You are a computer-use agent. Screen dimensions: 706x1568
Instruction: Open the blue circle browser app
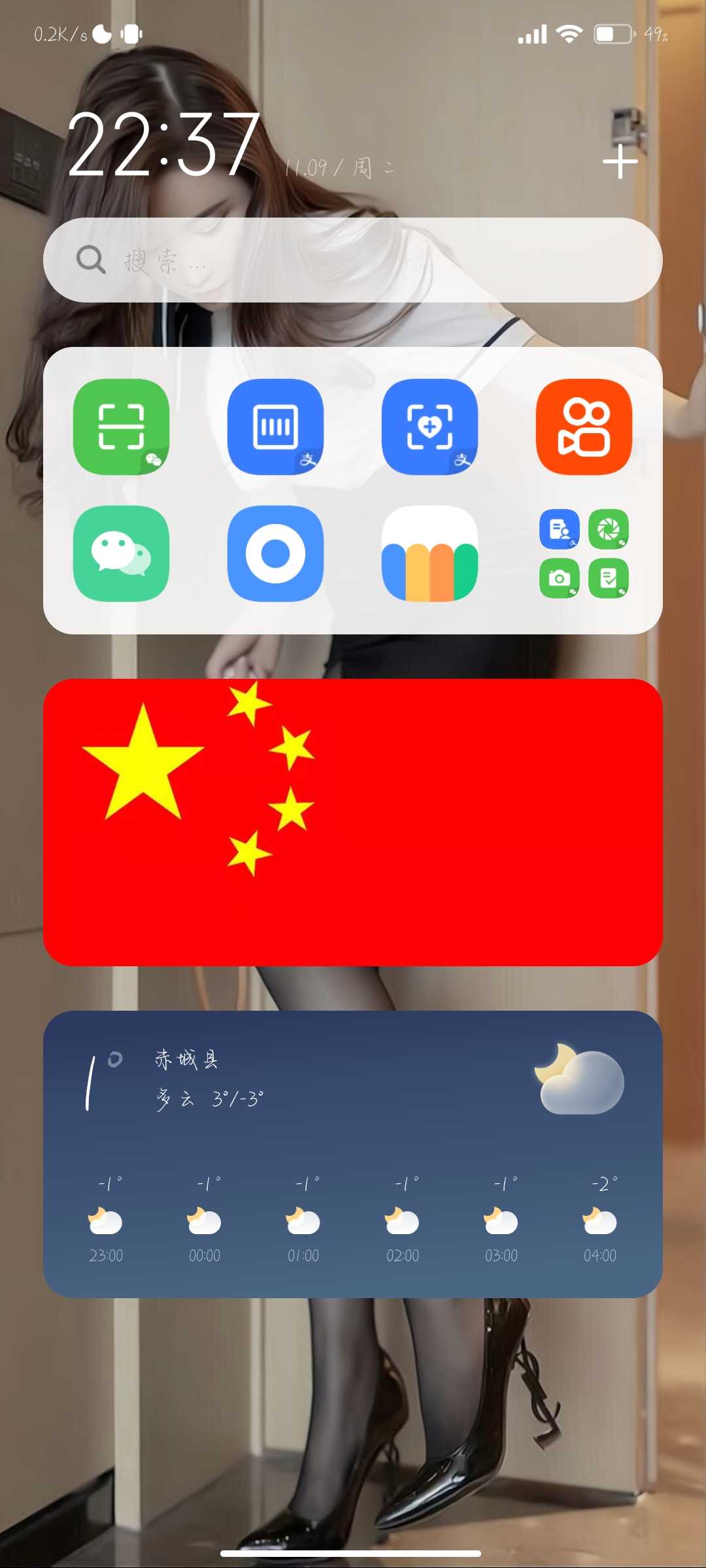(275, 553)
